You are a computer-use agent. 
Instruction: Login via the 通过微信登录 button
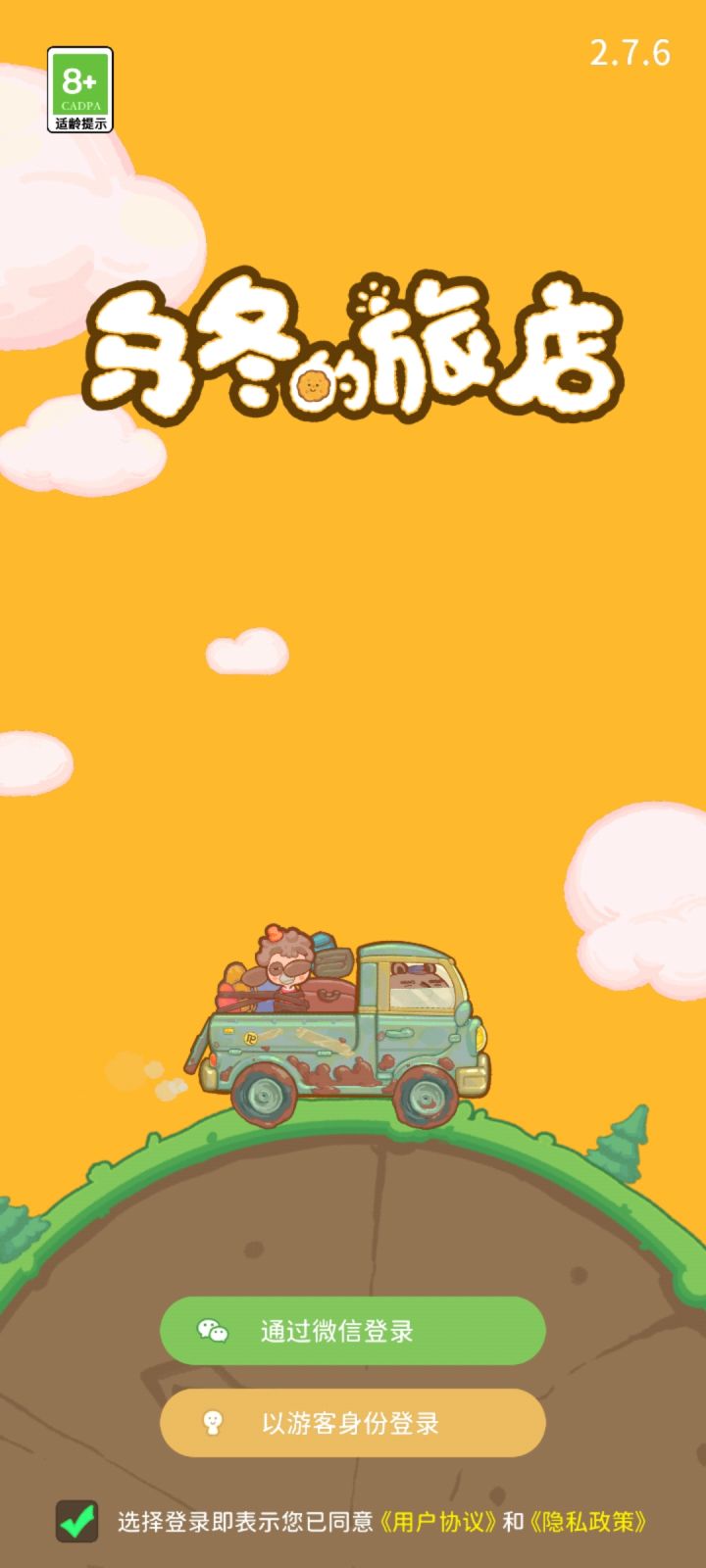tap(353, 1331)
